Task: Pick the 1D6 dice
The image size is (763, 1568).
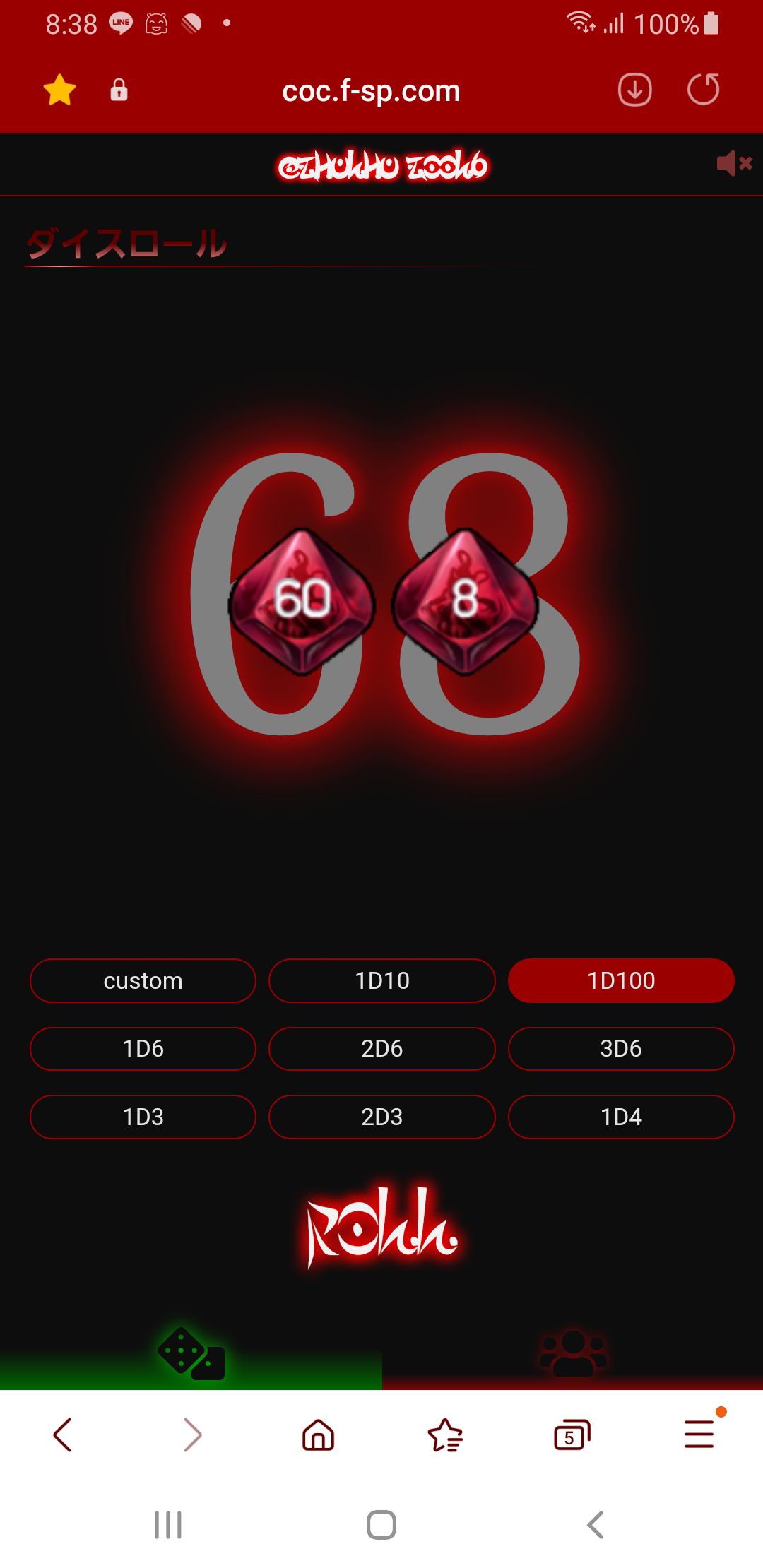Action: pyautogui.click(x=143, y=1048)
